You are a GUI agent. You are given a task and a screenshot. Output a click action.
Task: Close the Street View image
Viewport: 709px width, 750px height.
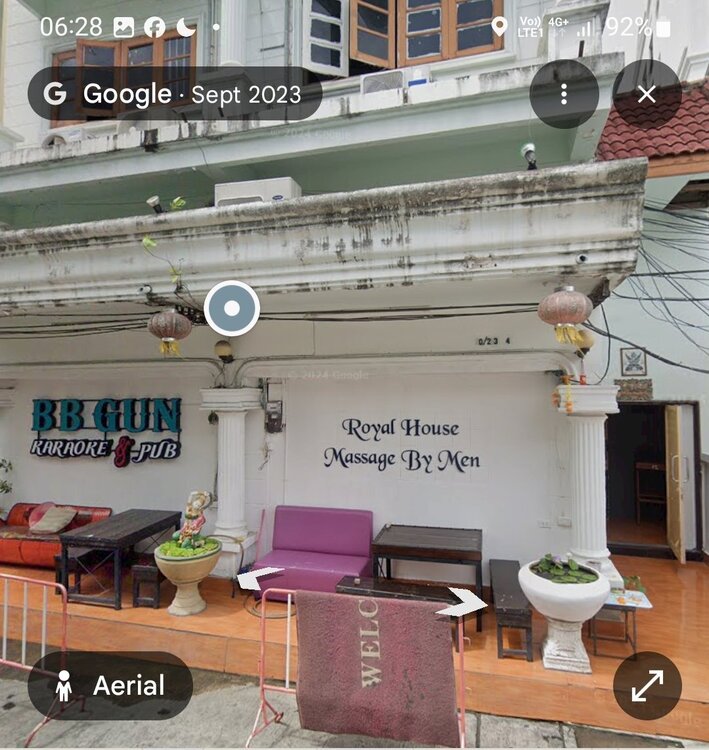pyautogui.click(x=646, y=94)
